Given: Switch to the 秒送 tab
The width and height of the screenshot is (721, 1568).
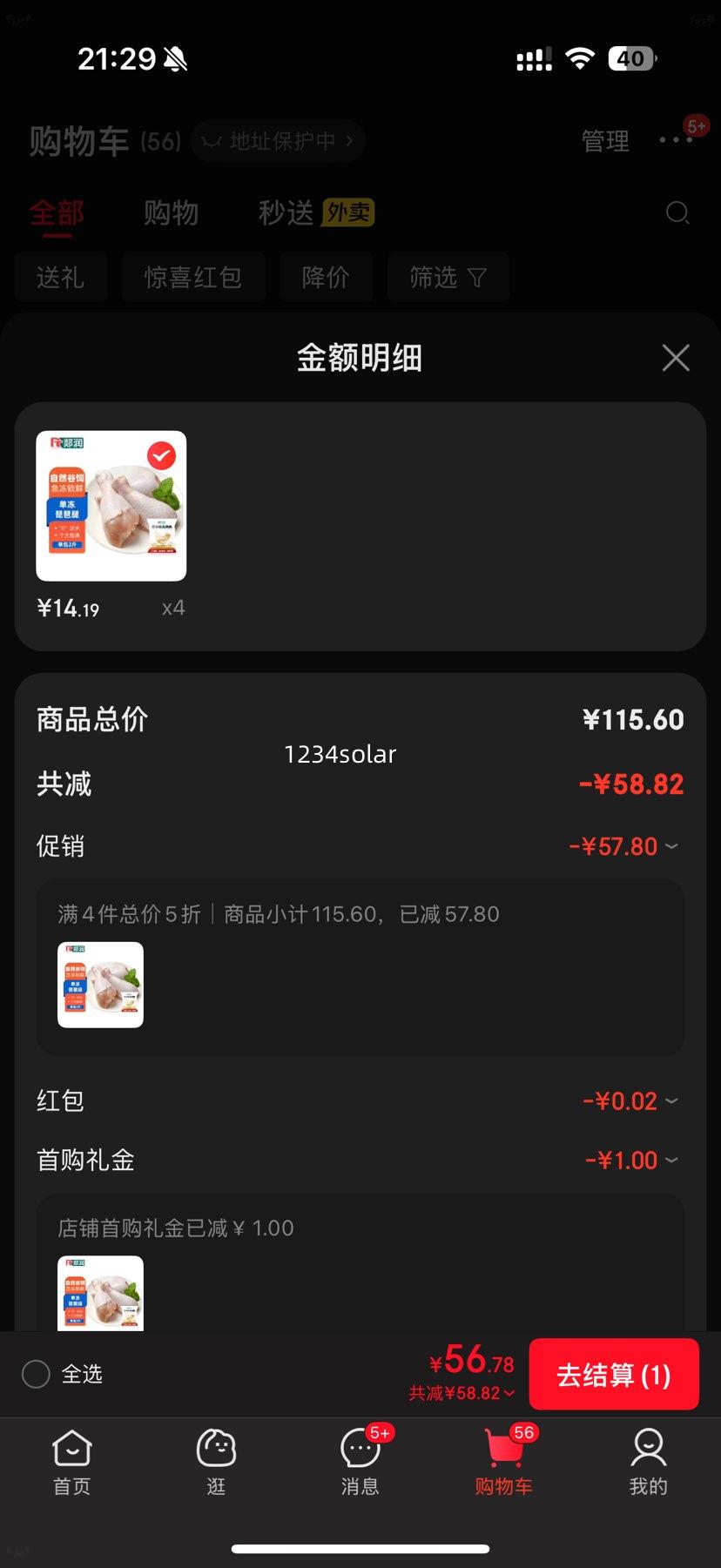Looking at the screenshot, I should click(x=284, y=212).
